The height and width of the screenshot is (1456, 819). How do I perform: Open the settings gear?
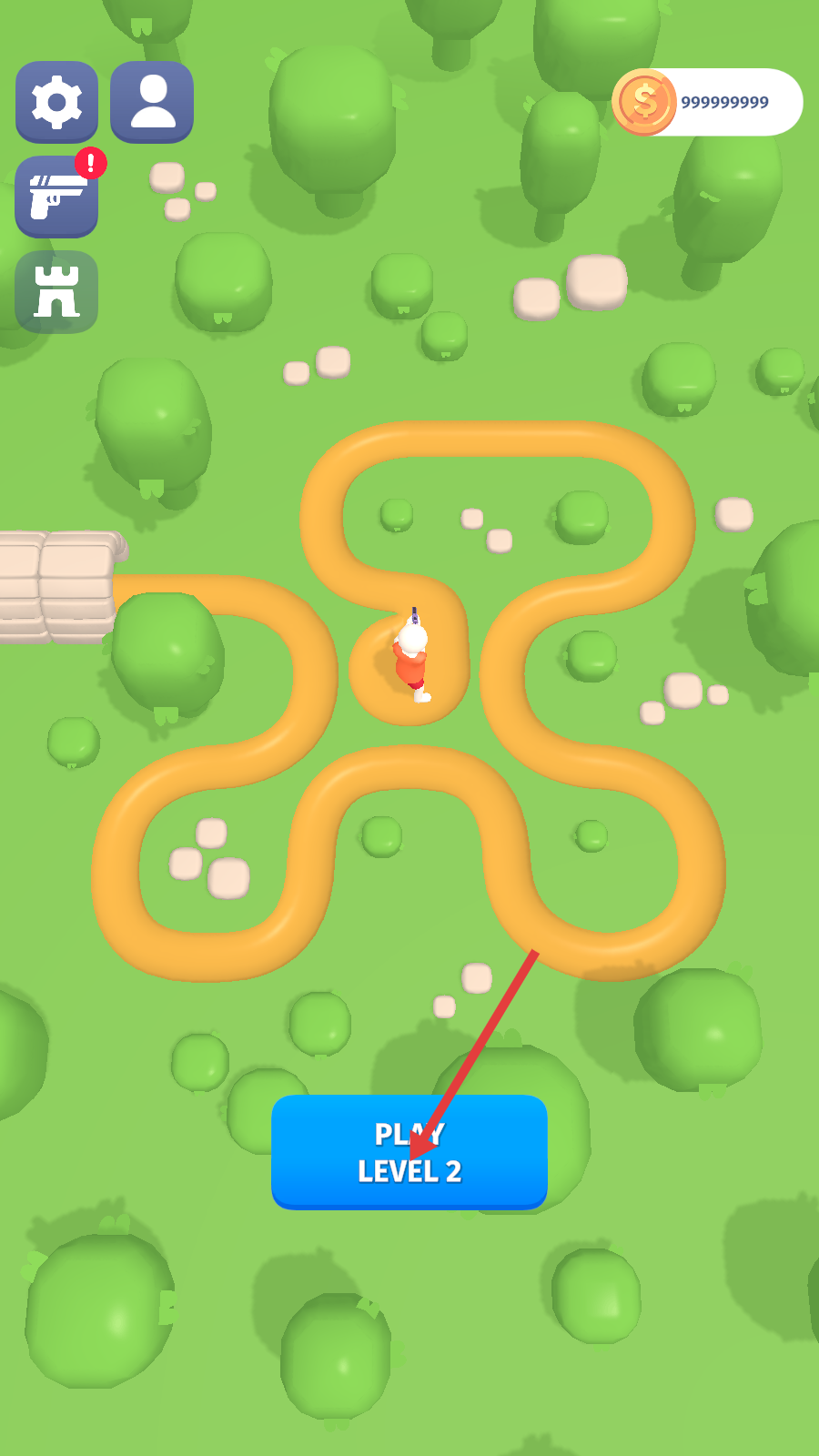tap(56, 102)
